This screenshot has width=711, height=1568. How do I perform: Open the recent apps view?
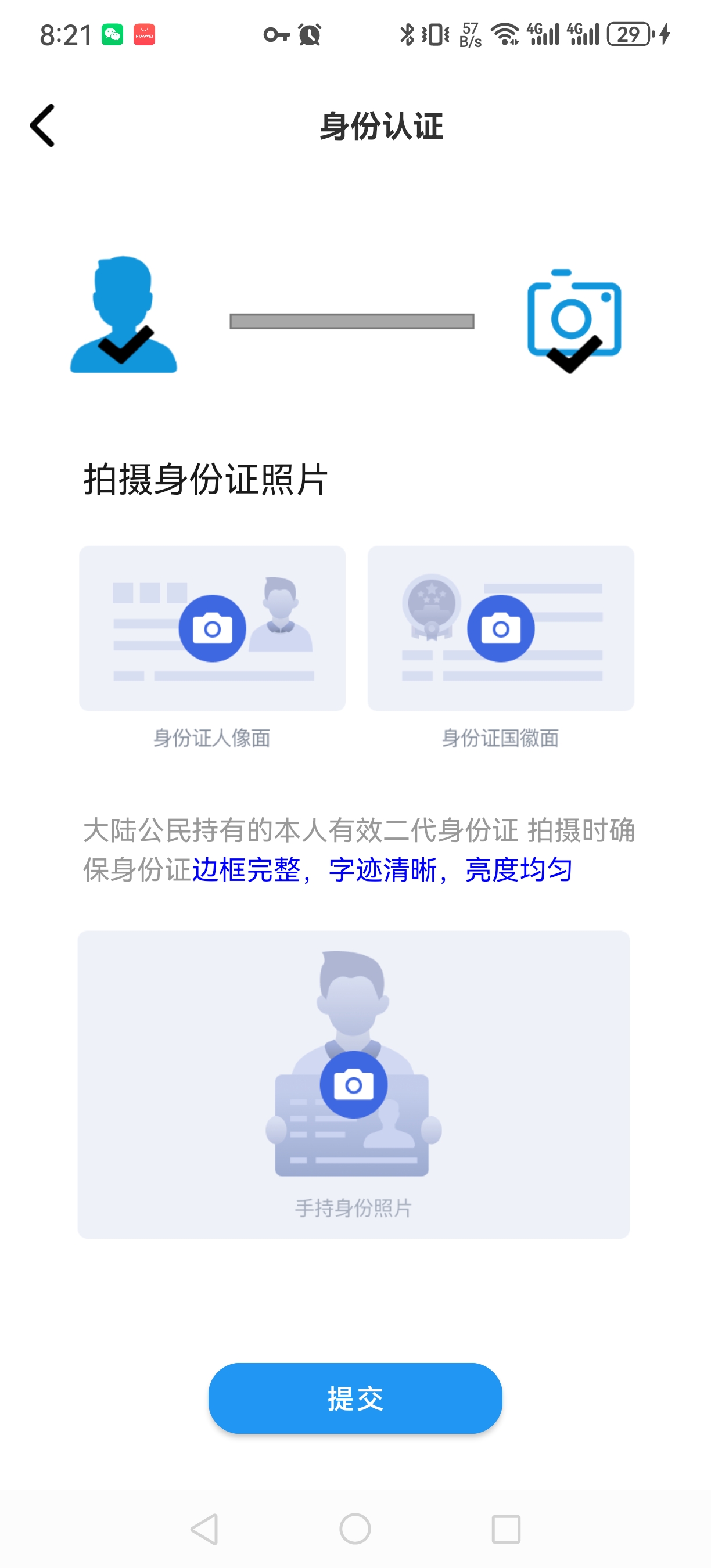coord(505,1529)
